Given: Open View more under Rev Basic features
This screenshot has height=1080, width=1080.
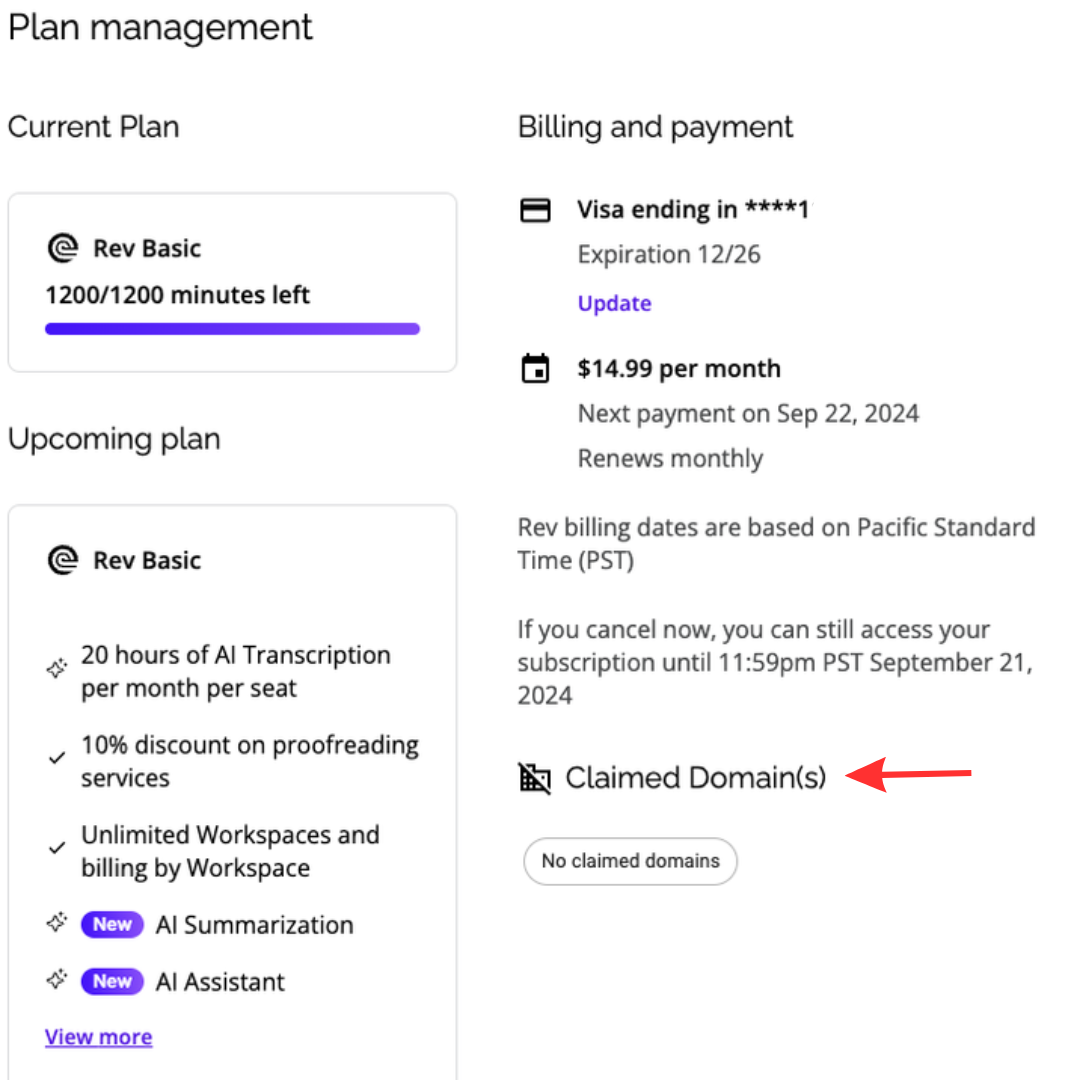Looking at the screenshot, I should (x=98, y=1037).
